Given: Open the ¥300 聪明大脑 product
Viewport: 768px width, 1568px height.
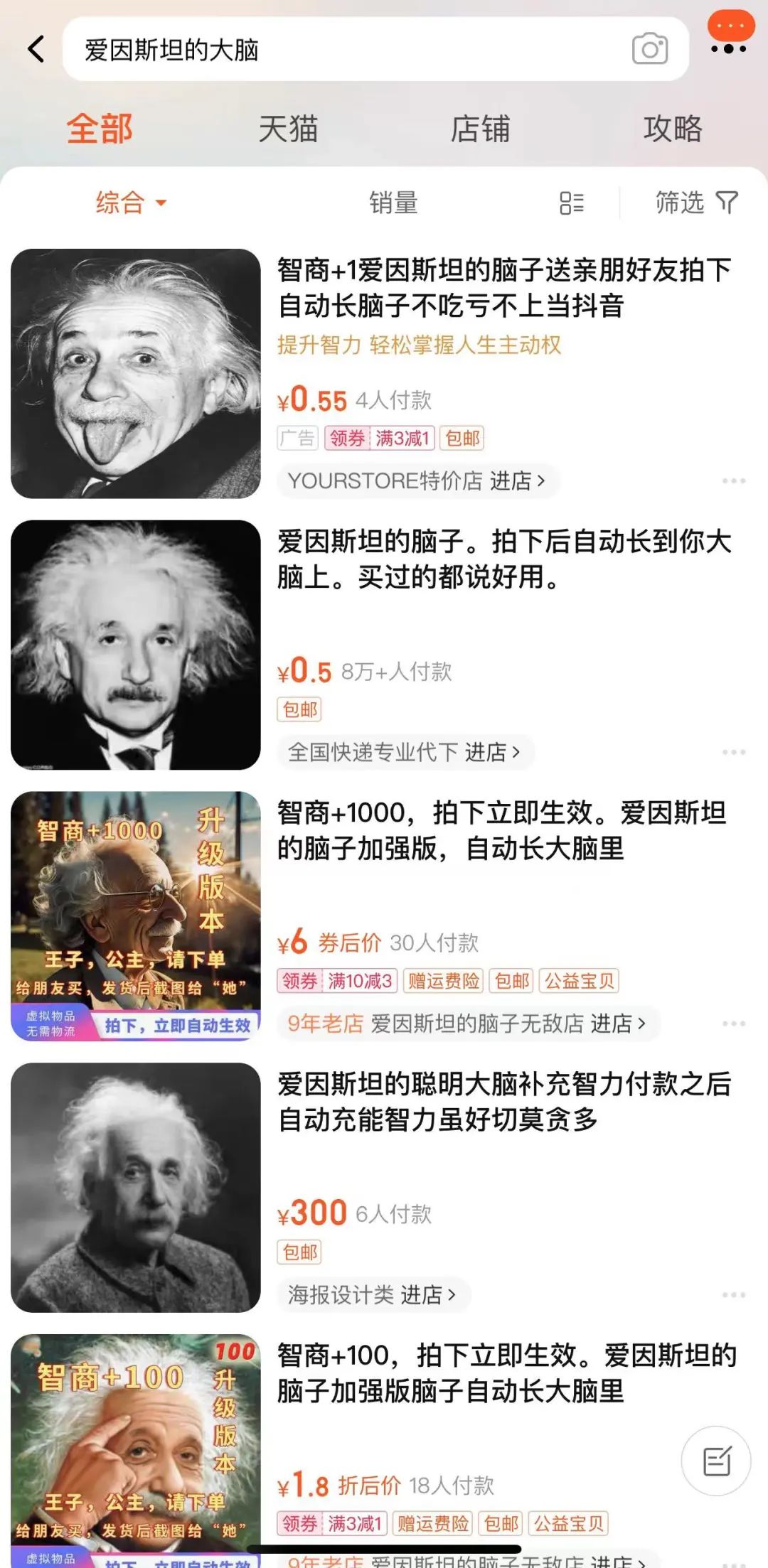Looking at the screenshot, I should (503, 1102).
